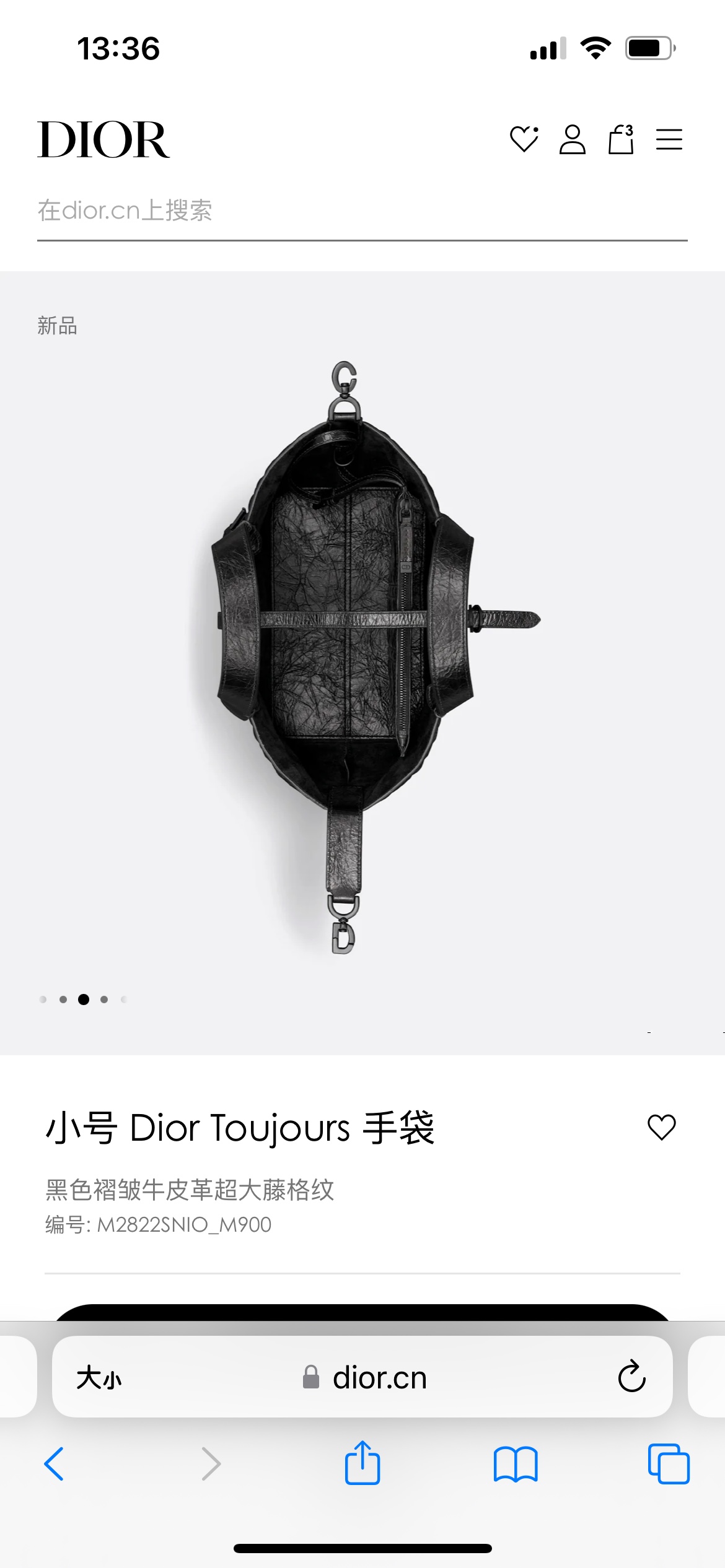Show all open Safari tabs
The height and width of the screenshot is (1568, 725).
[668, 1464]
